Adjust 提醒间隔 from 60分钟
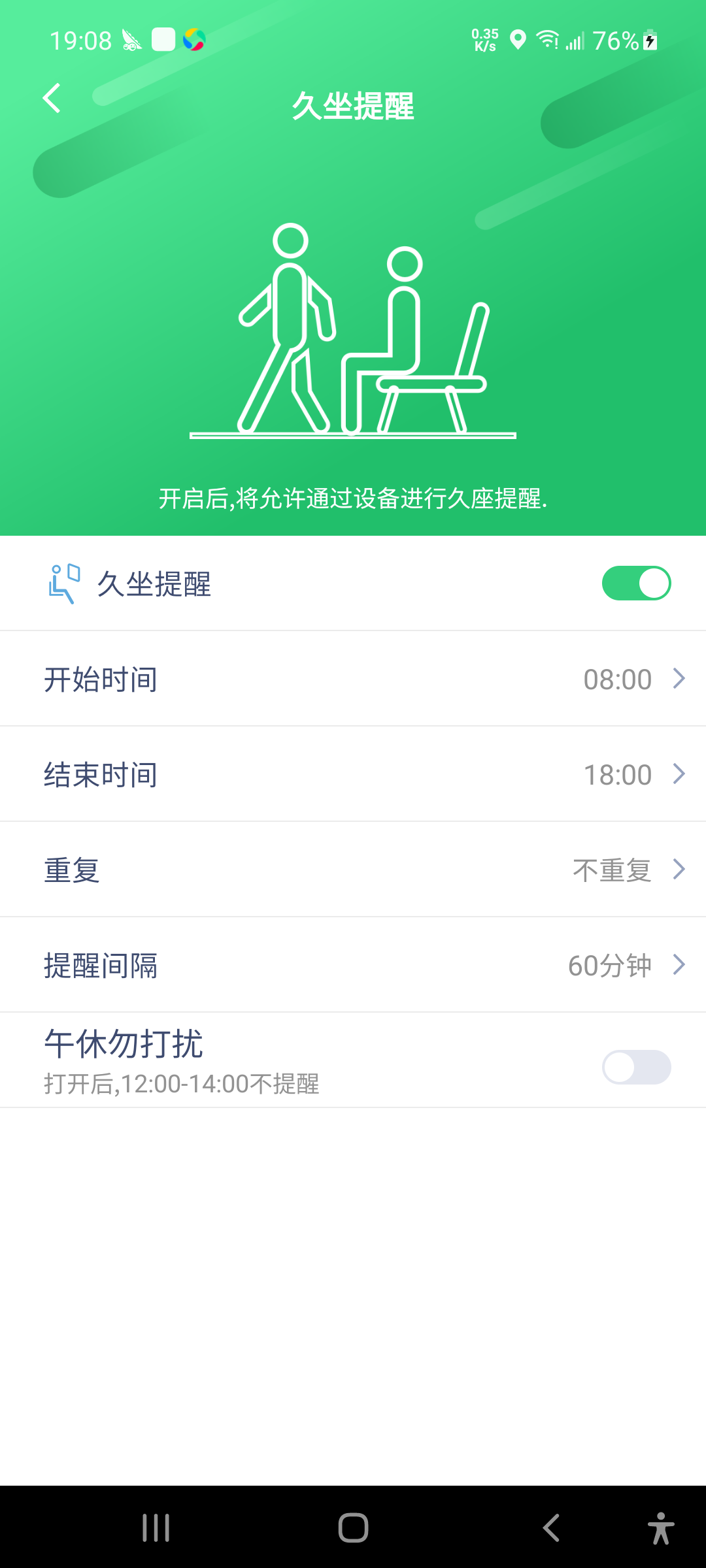The height and width of the screenshot is (1568, 706). coord(353,965)
